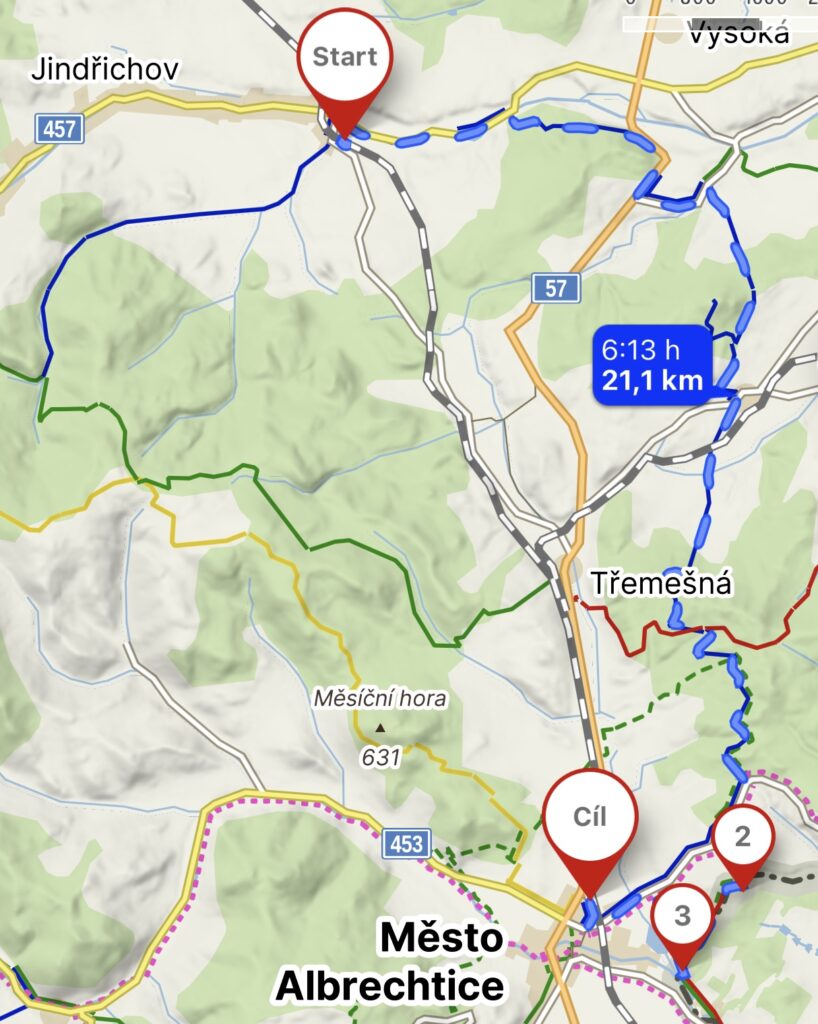
Task: Open the 21,1 km route info bubble
Action: tap(652, 365)
